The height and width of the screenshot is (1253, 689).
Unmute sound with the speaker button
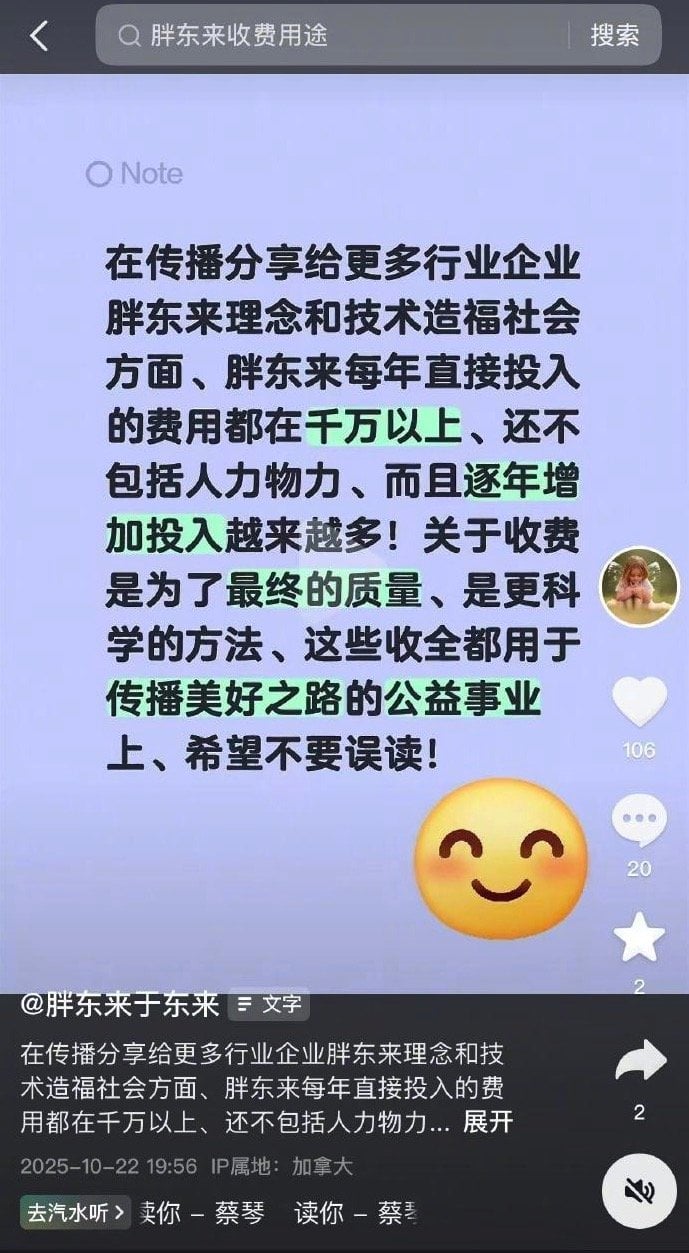(639, 1191)
